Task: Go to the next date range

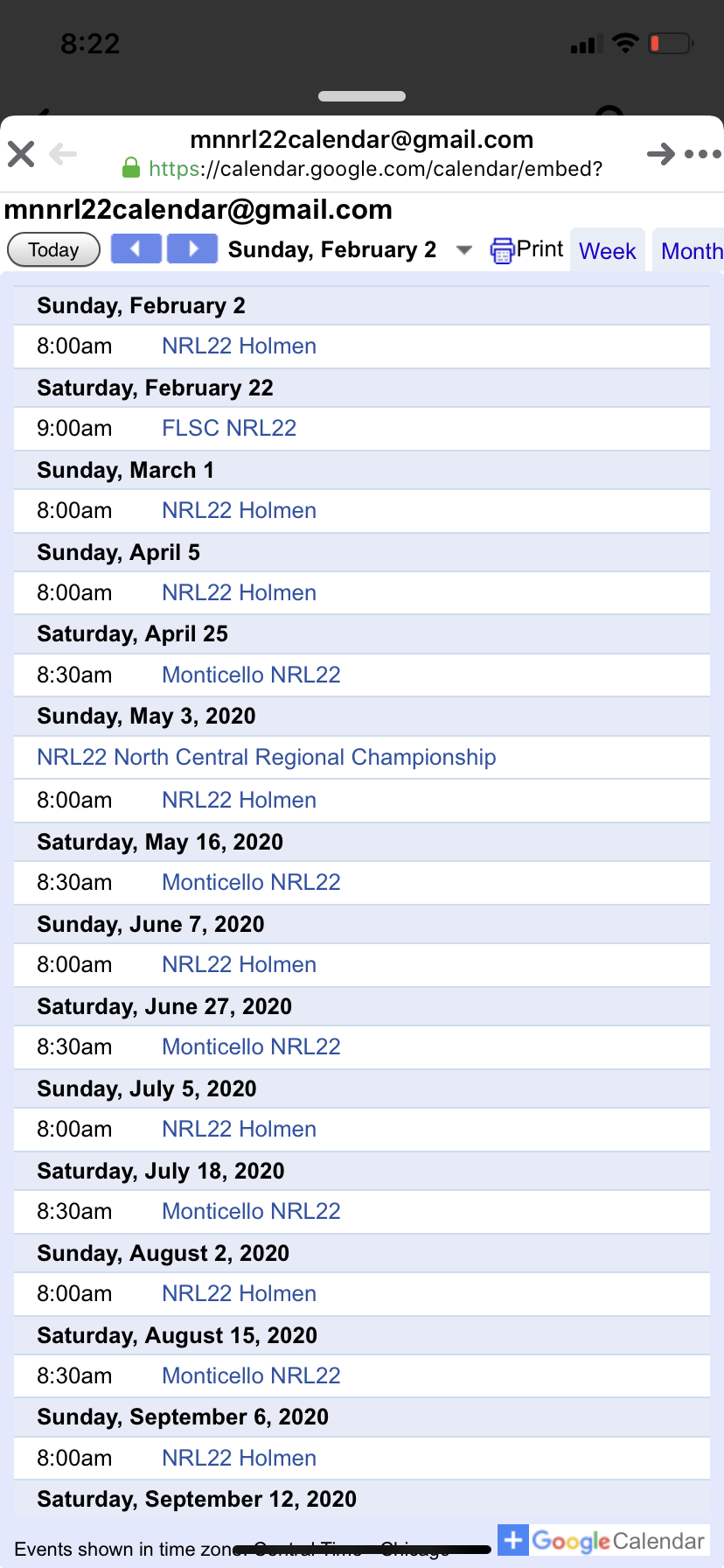Action: [x=192, y=249]
